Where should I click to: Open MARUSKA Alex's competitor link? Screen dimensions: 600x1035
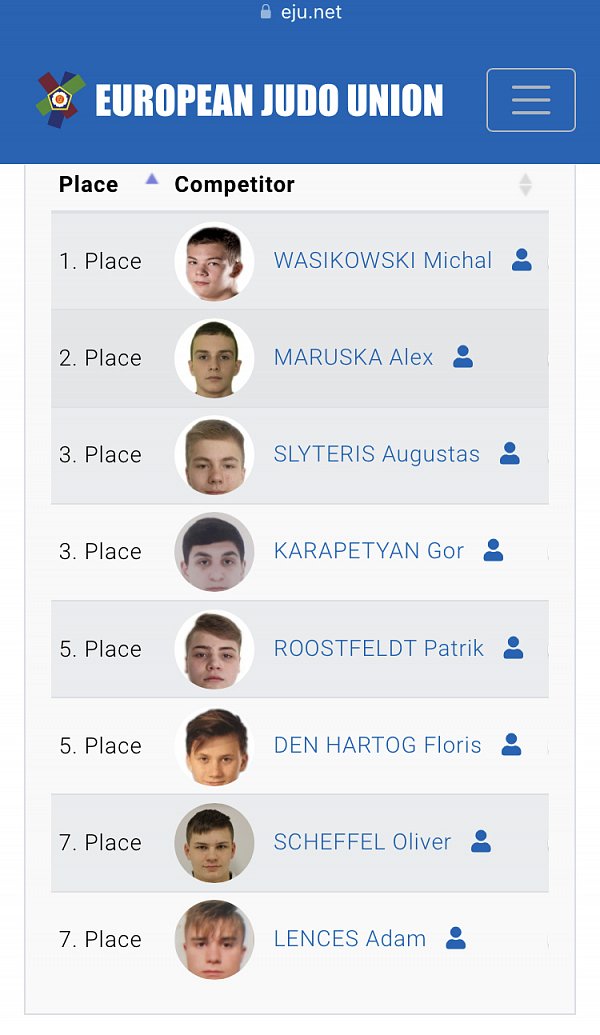(x=353, y=357)
